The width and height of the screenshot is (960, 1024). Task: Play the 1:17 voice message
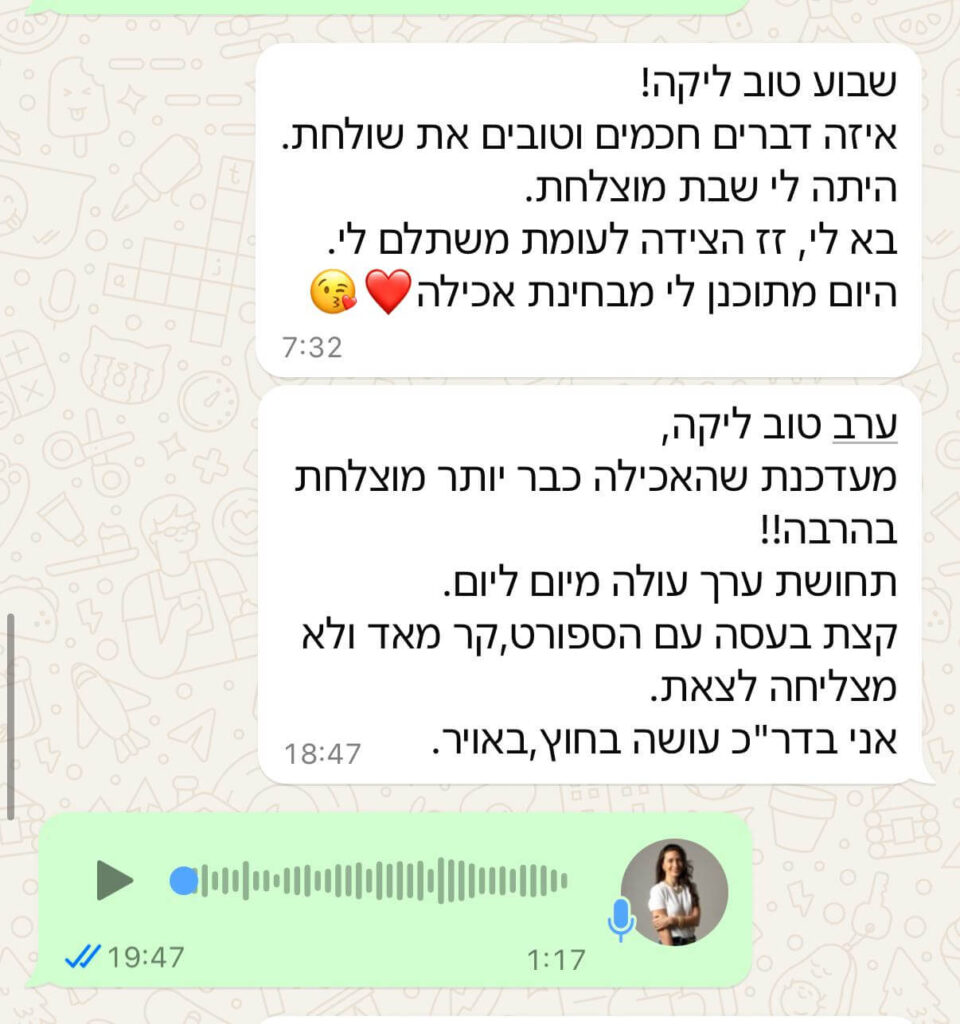pyautogui.click(x=115, y=880)
